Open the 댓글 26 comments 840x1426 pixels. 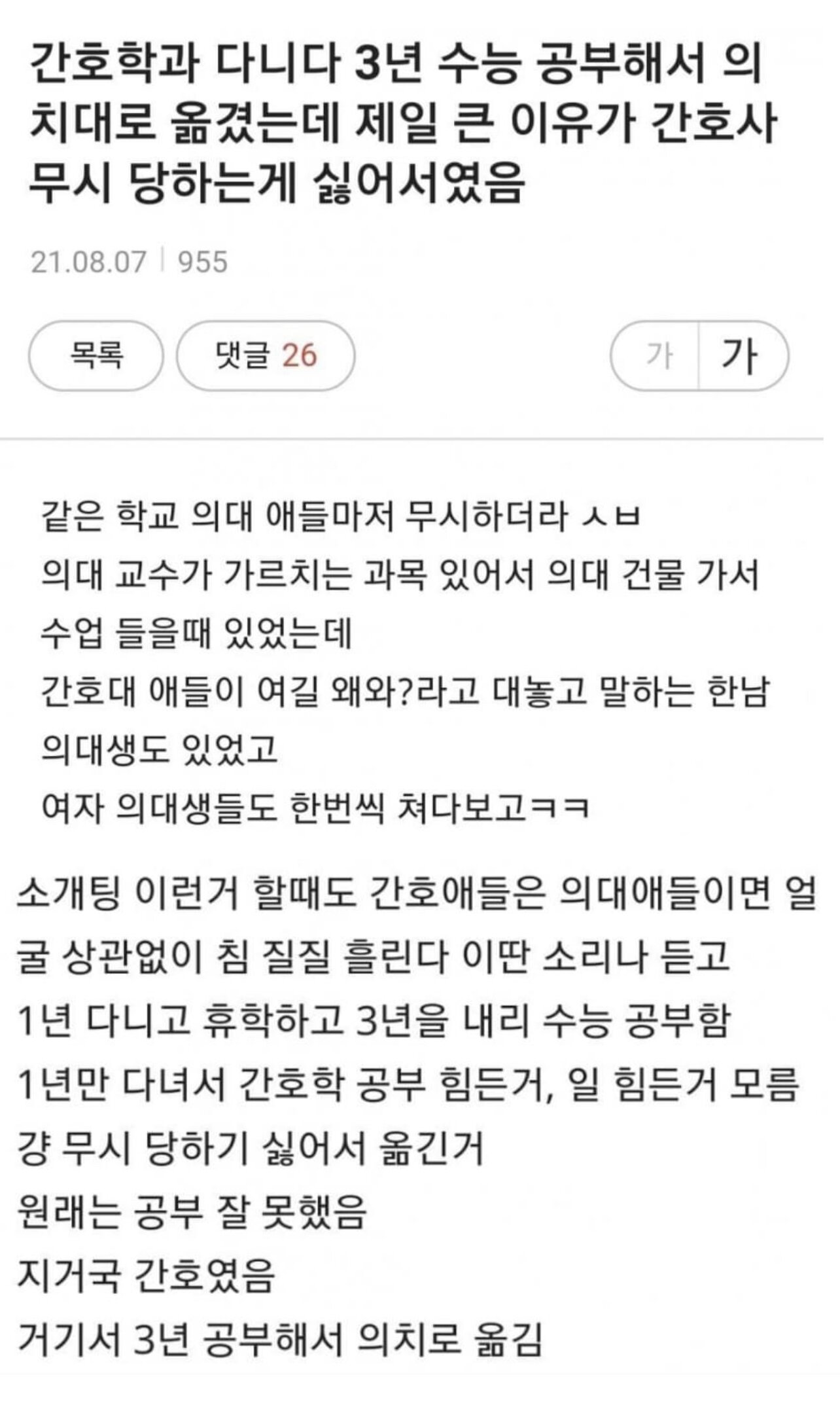coord(266,356)
